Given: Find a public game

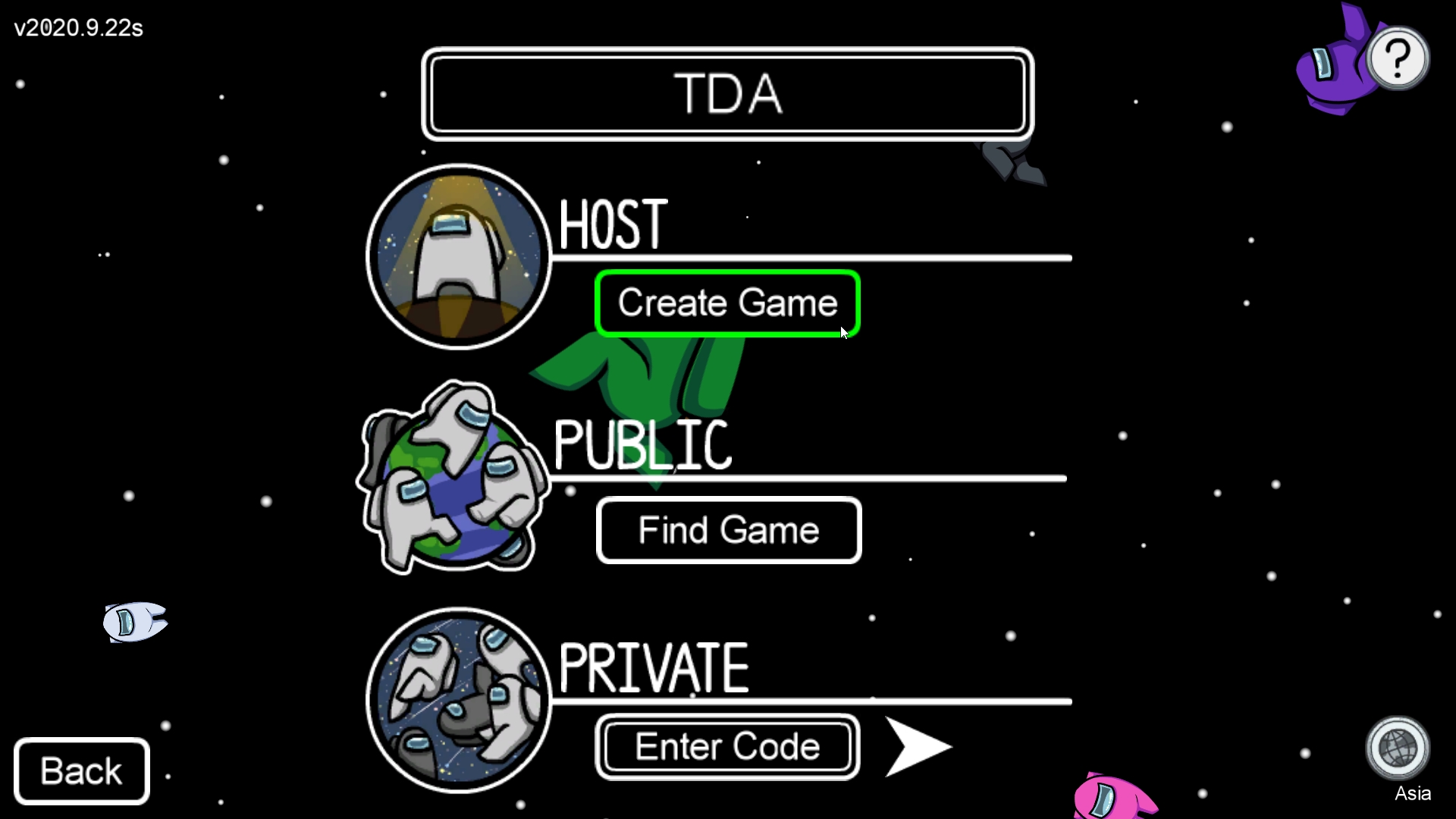Looking at the screenshot, I should click(729, 530).
